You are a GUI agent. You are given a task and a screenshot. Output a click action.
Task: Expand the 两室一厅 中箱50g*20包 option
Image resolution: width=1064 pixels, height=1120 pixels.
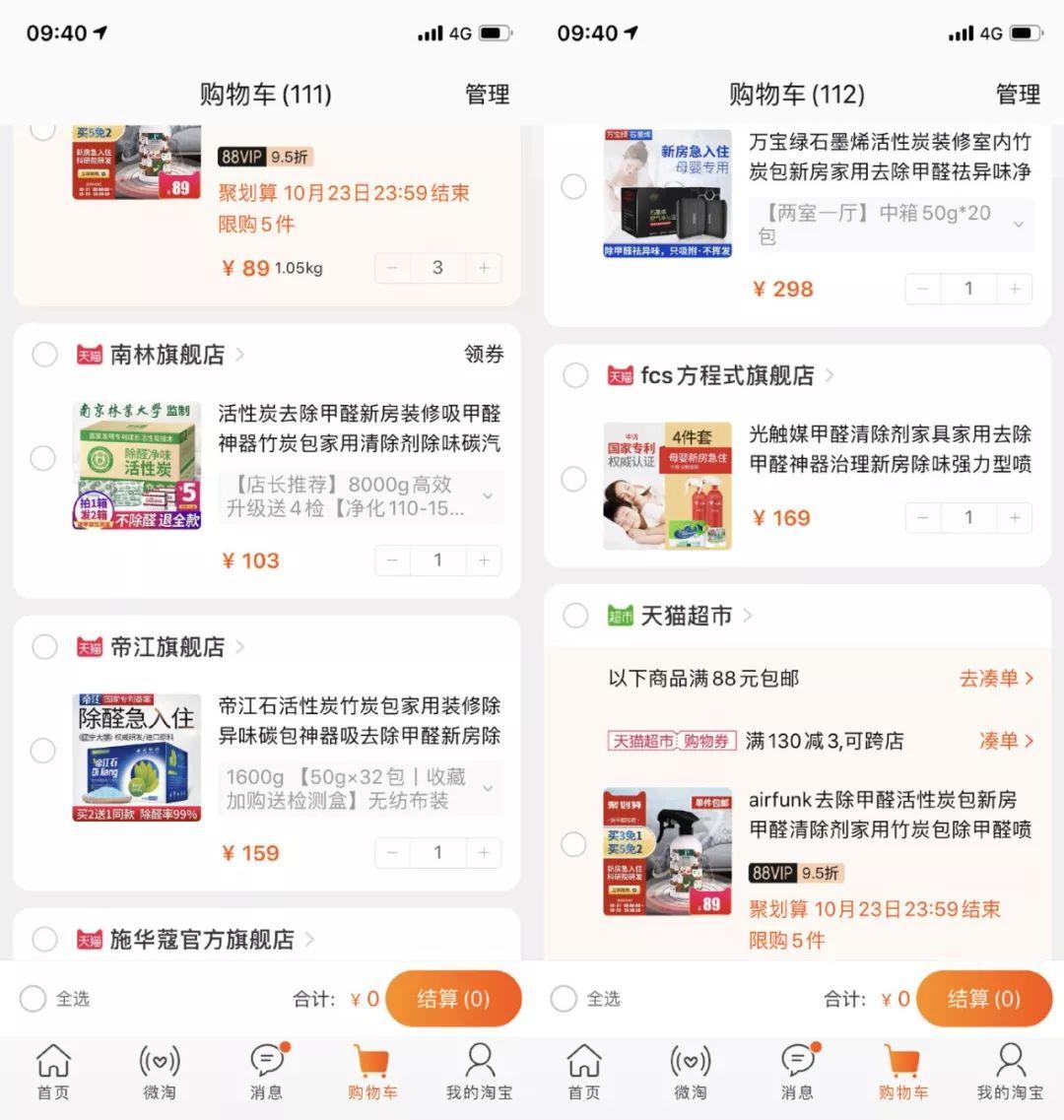(x=1018, y=225)
